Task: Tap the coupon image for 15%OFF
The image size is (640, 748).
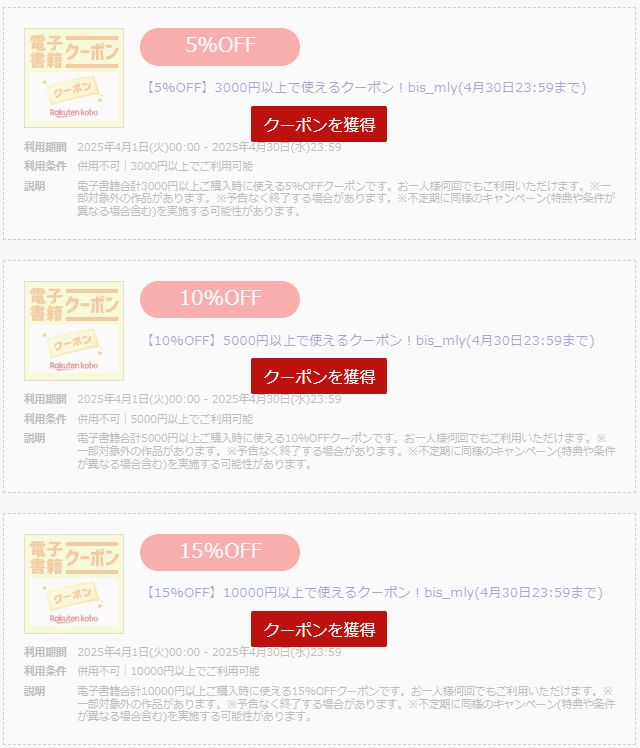Action: pos(74,583)
